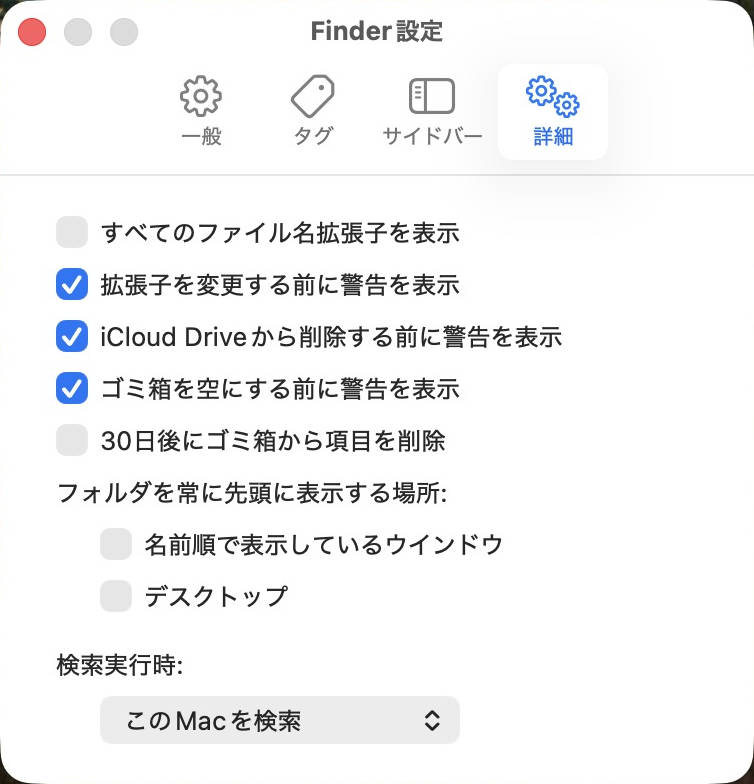This screenshot has width=754, height=784.
Task: Turn off ゴミ箱を空にする前に警告を表示
Action: 70,388
